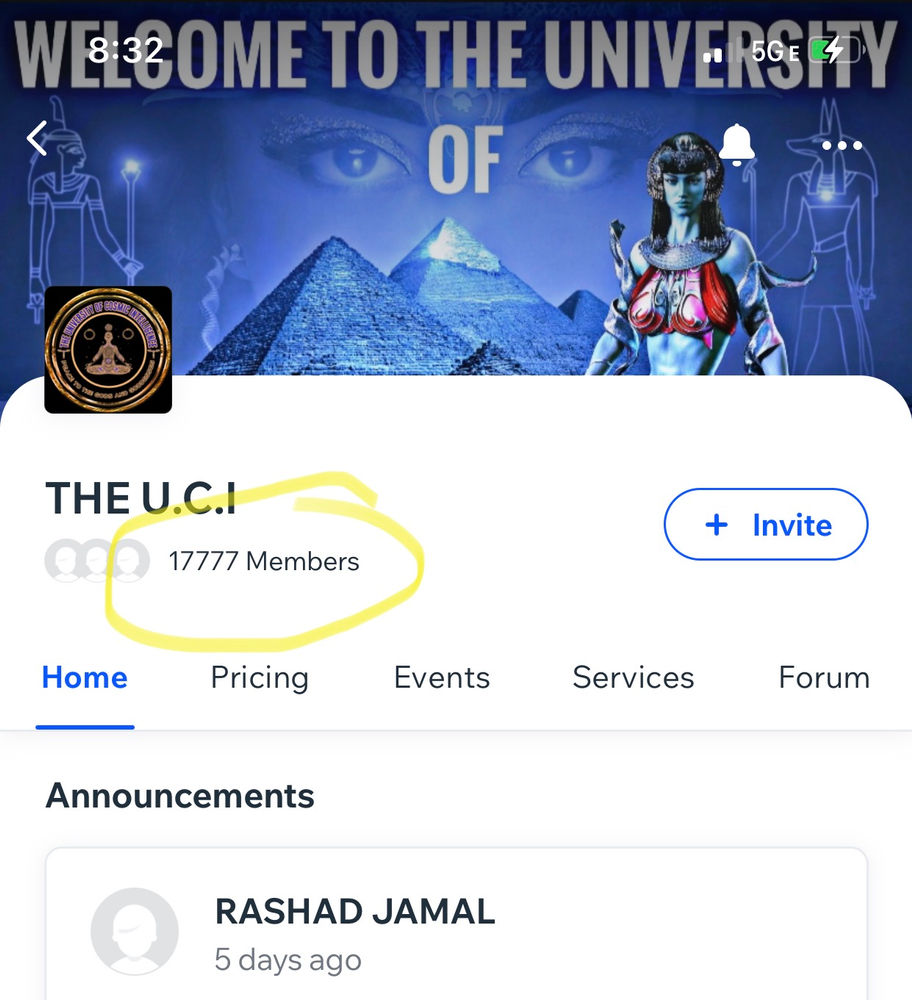Open the 17777 Members list
Screen dimensions: 912x1000
click(266, 561)
